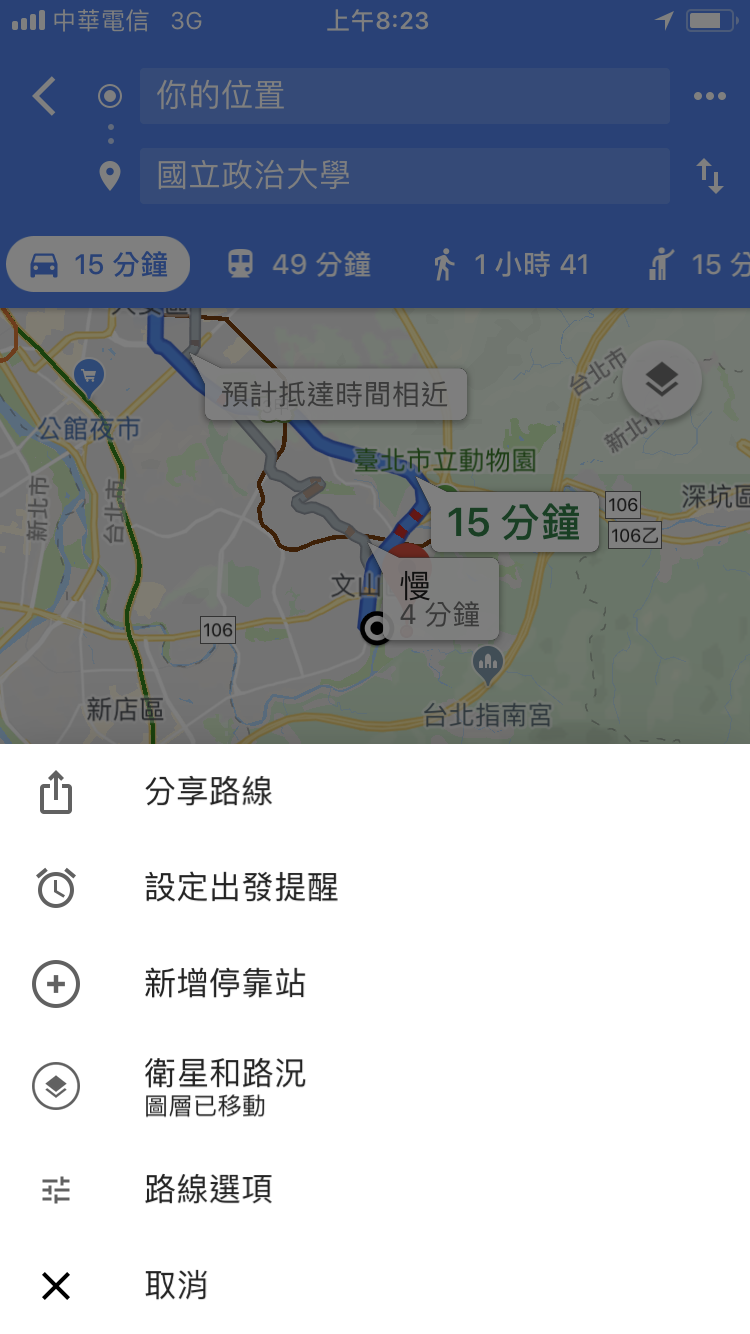Switch to the ride-hailing tab
Screen dimensions: 750x1334
pos(698,264)
